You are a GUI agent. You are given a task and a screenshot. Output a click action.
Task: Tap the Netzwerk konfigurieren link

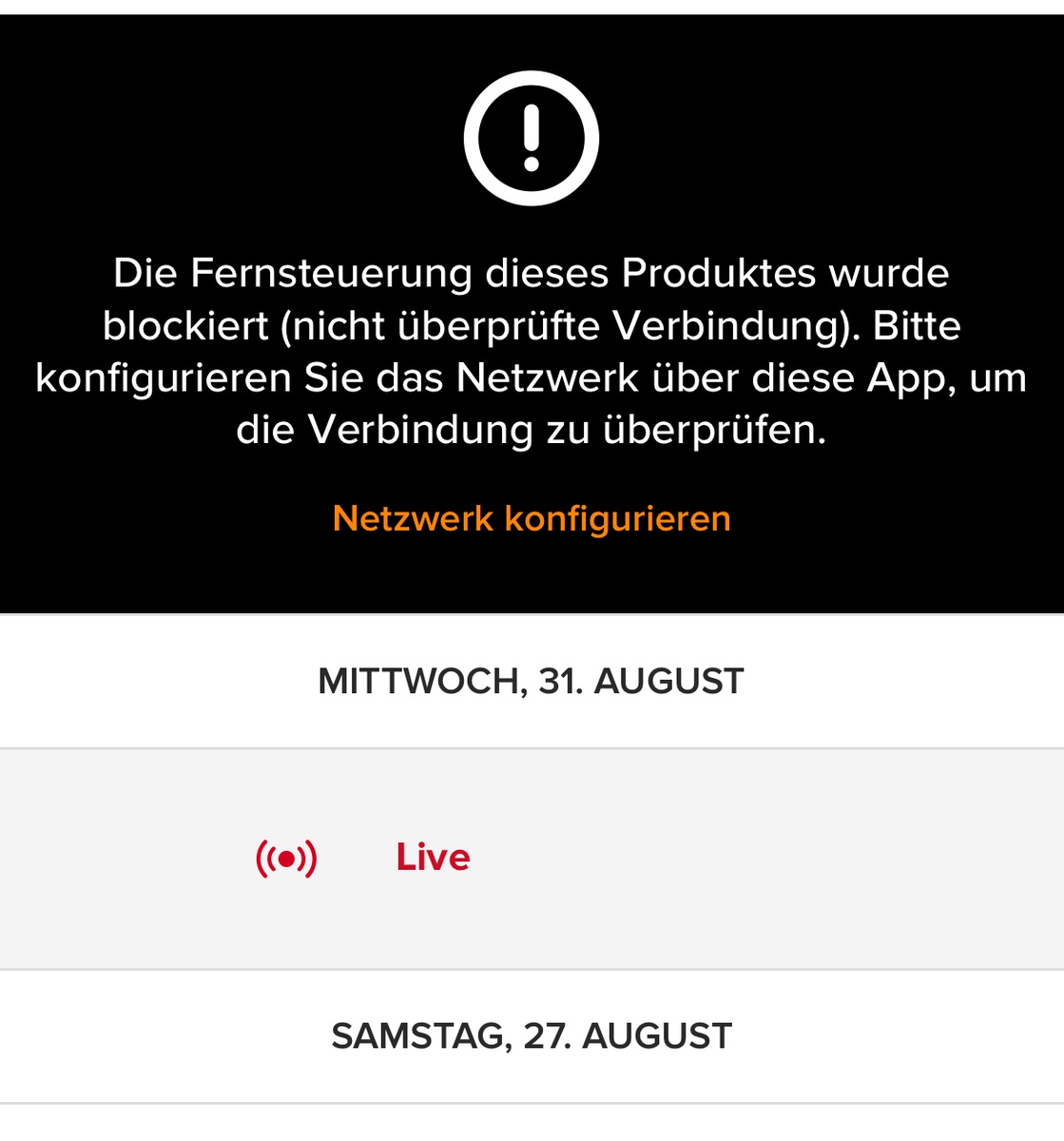click(x=532, y=518)
